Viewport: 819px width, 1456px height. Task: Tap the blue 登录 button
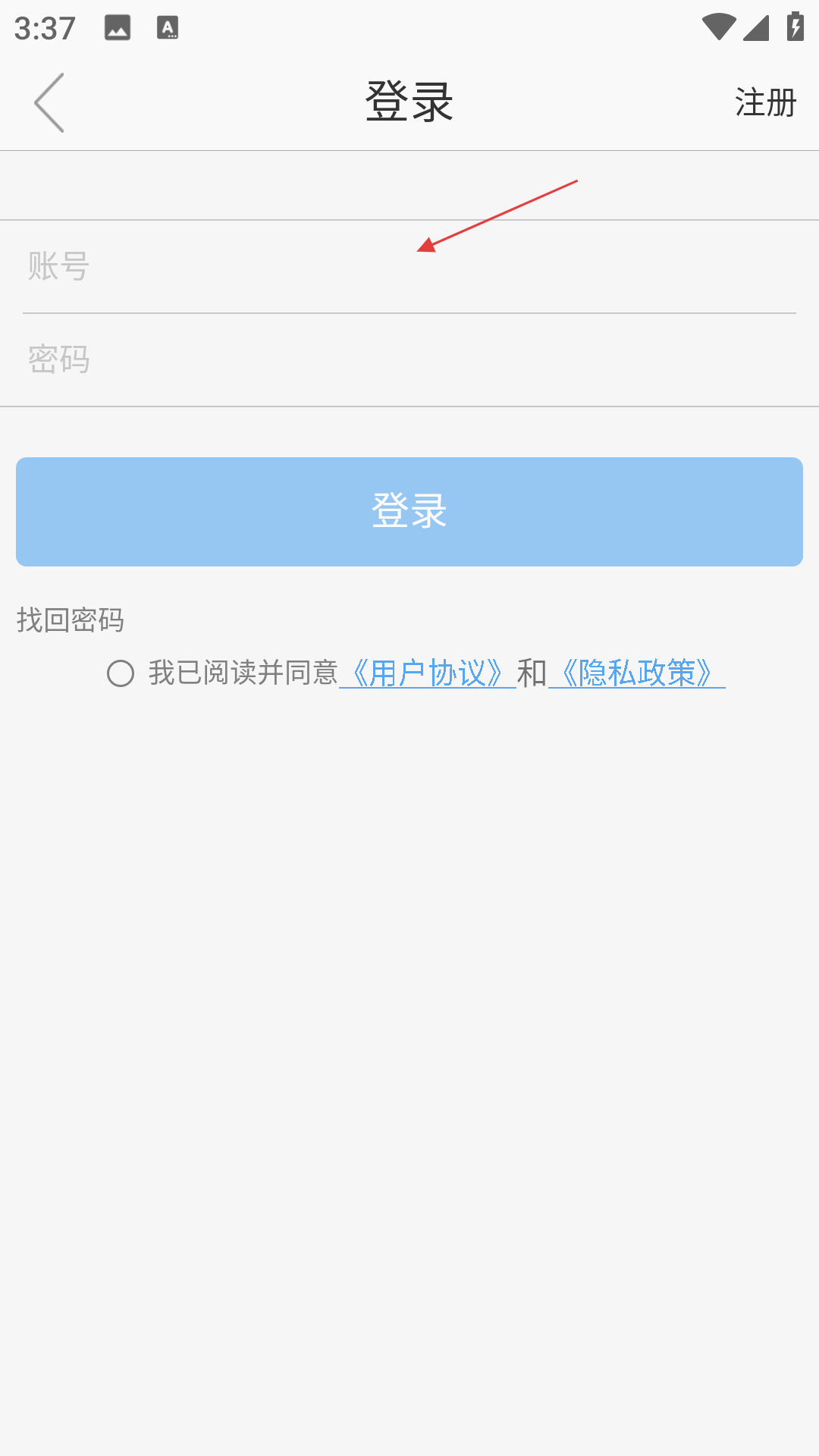409,512
